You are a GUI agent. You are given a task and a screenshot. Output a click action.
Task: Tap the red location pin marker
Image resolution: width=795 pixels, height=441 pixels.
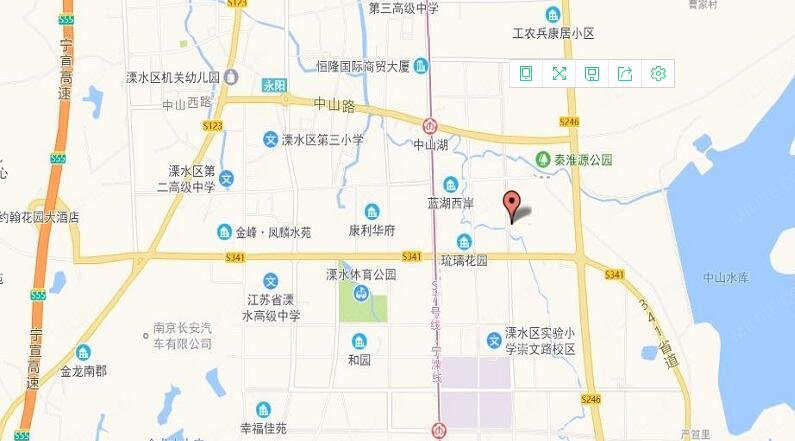[x=513, y=205]
